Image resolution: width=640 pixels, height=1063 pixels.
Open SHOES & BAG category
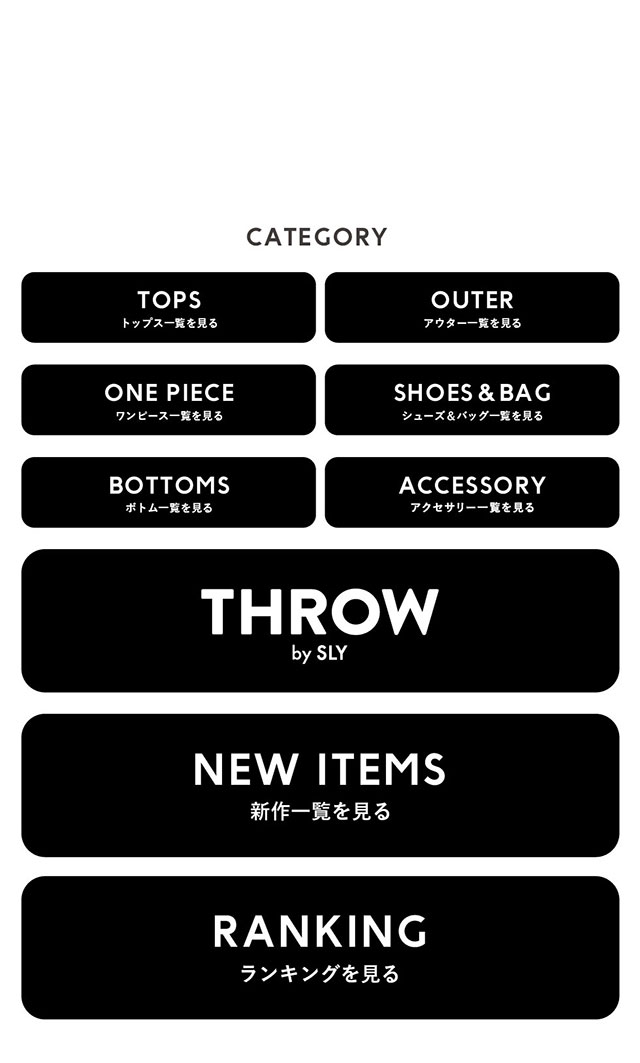click(472, 400)
